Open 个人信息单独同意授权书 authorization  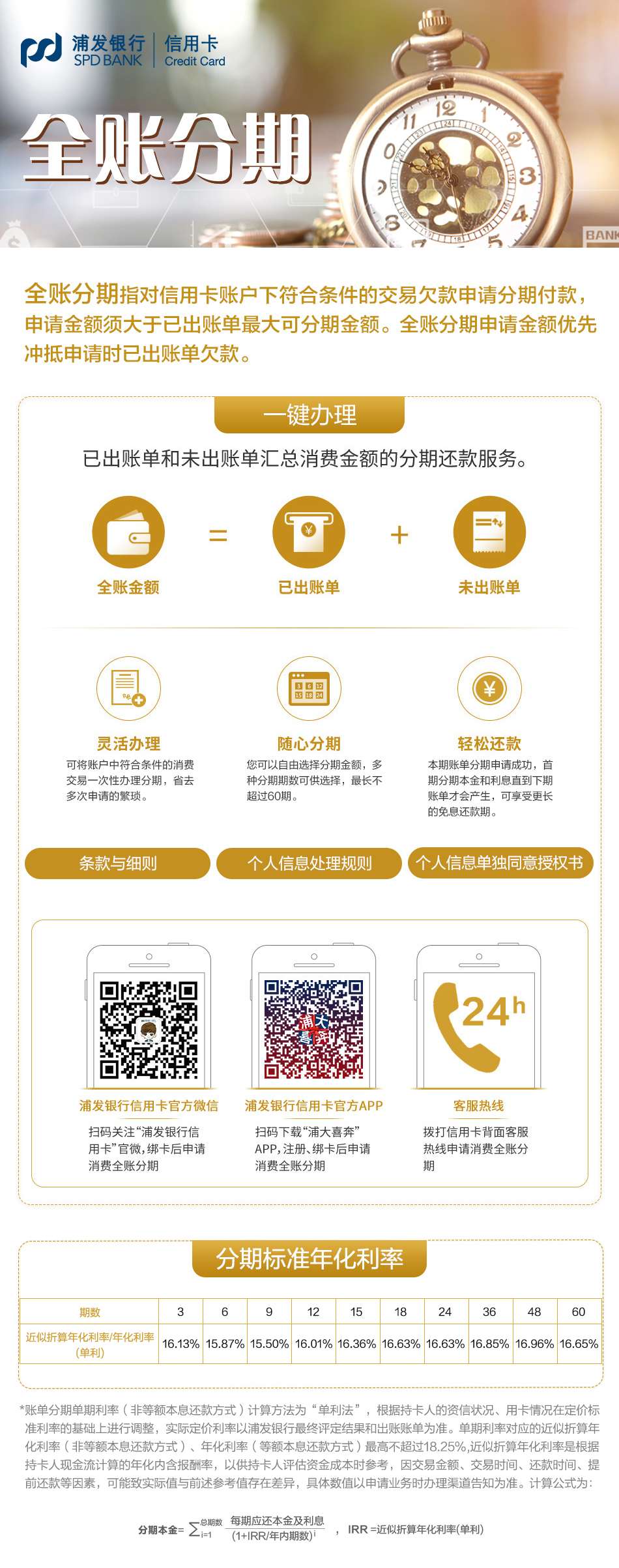[x=500, y=863]
